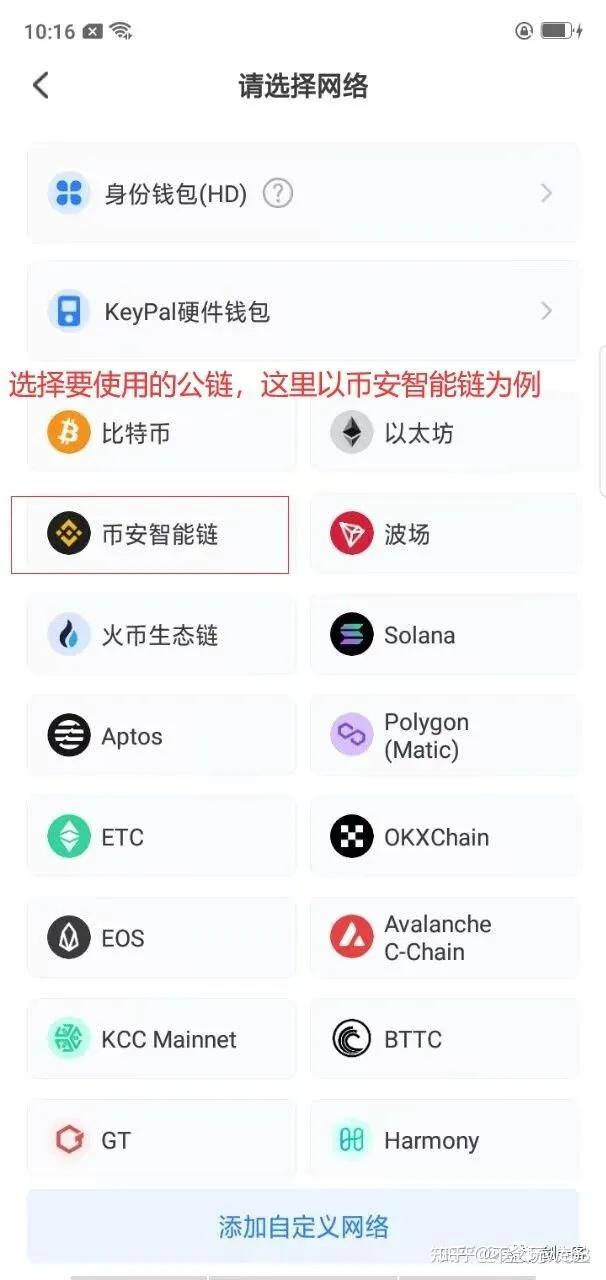Open 身份钱包(HD) wallet option
606x1280 pixels.
click(x=302, y=193)
